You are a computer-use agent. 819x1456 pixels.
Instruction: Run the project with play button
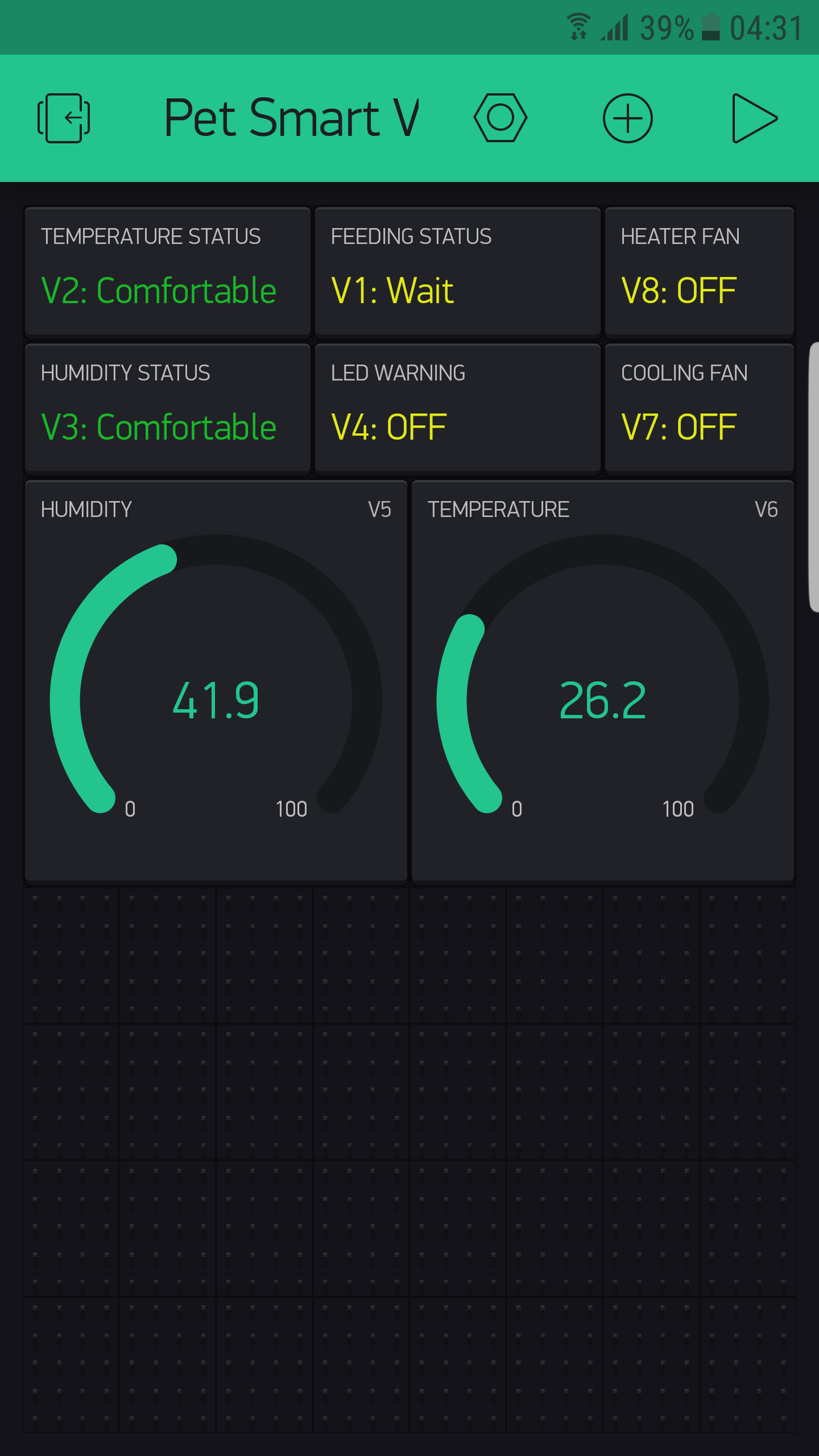tap(753, 118)
